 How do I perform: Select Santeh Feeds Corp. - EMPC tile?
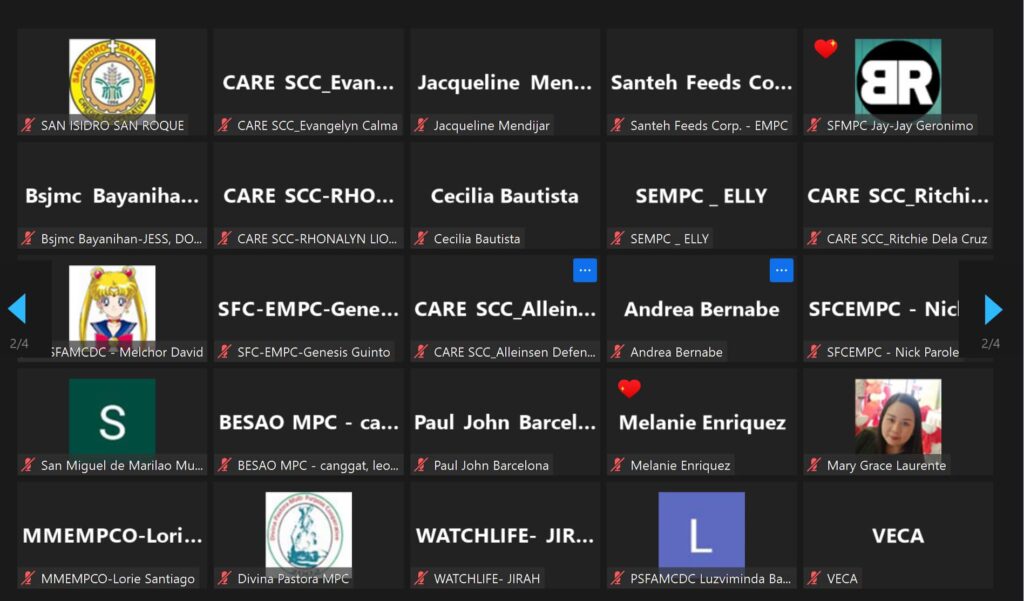(x=700, y=83)
